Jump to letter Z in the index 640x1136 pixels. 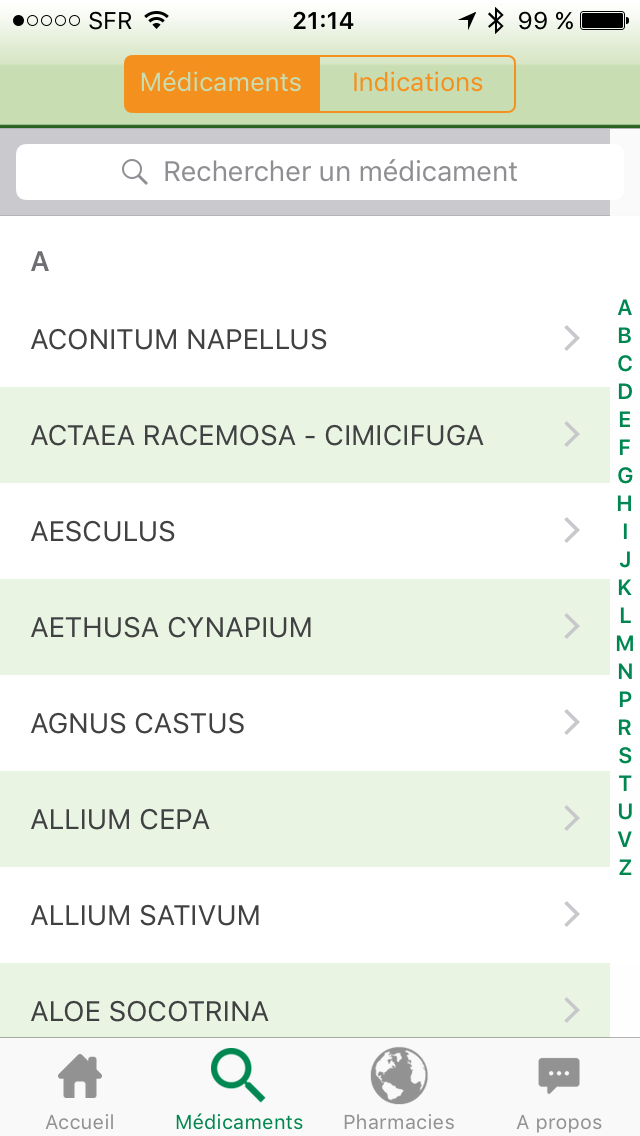tap(625, 867)
